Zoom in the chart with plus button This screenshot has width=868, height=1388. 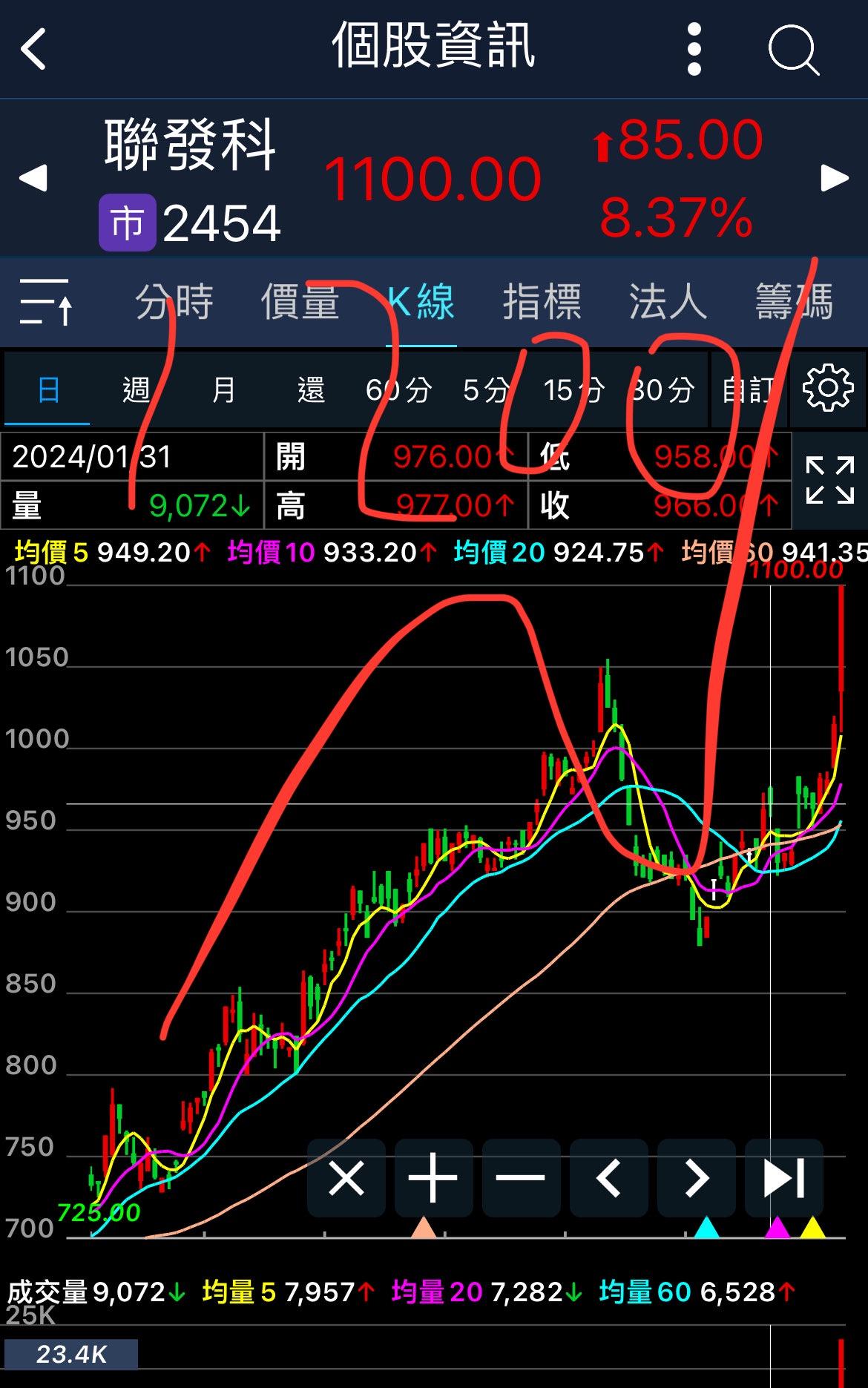click(x=433, y=1178)
